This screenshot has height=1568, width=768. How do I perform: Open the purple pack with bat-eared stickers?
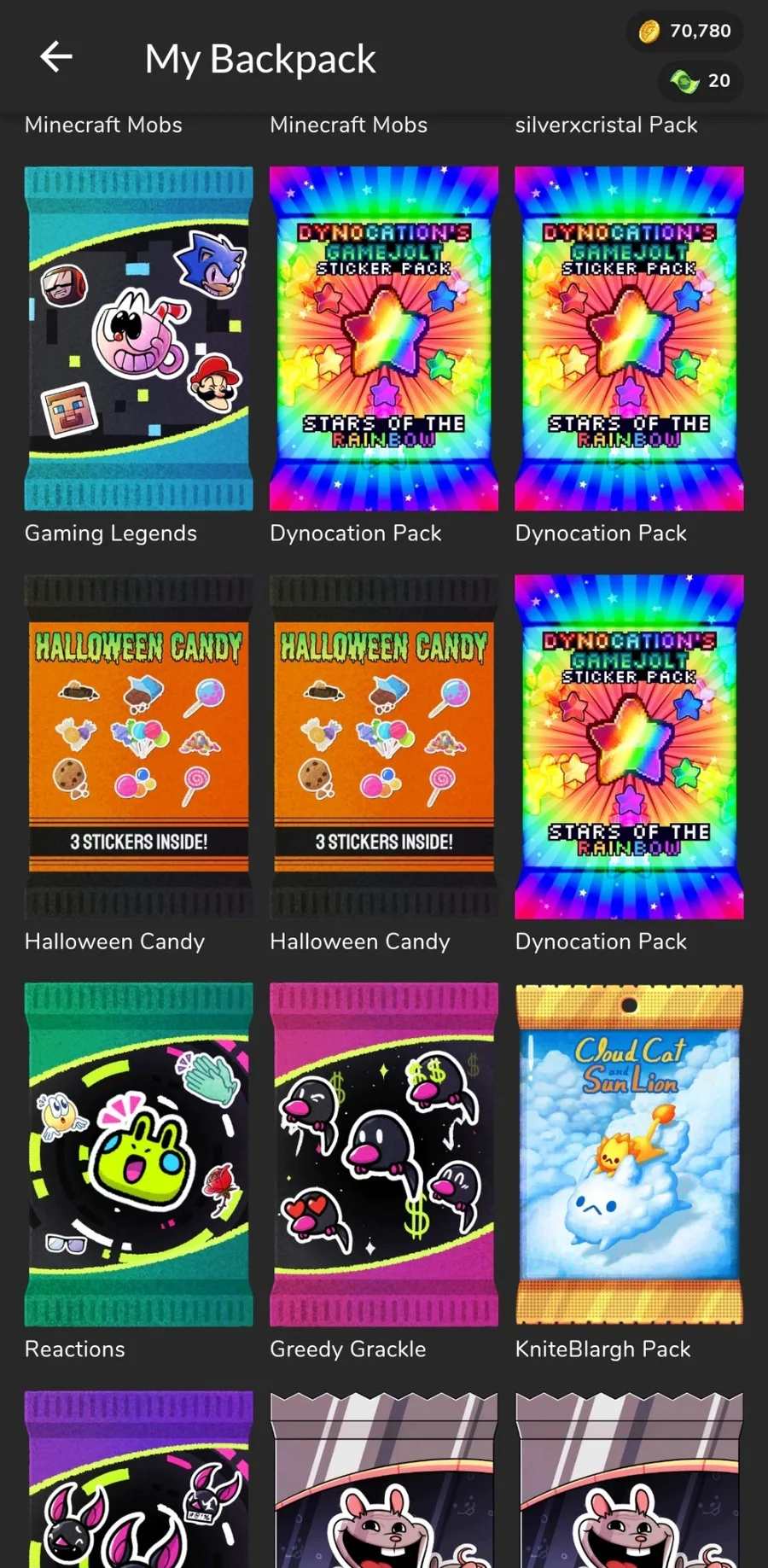139,1479
